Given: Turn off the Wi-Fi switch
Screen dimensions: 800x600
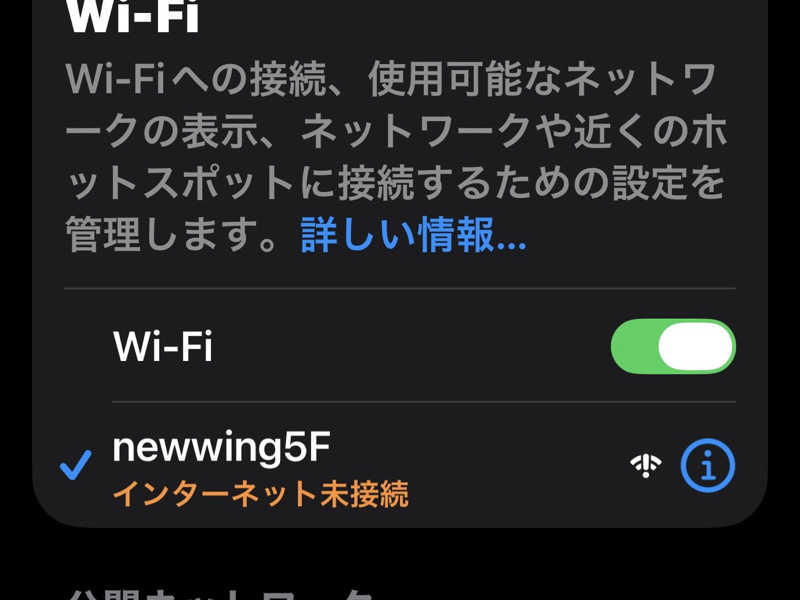Looking at the screenshot, I should click(673, 347).
